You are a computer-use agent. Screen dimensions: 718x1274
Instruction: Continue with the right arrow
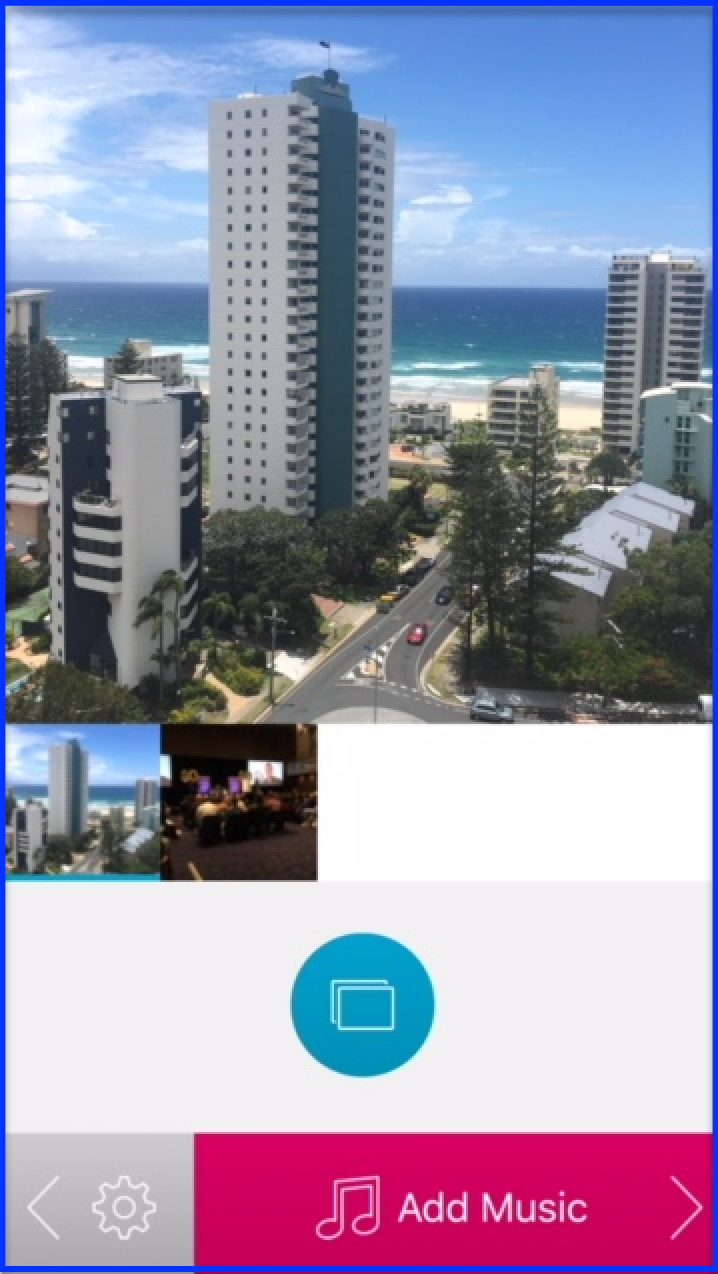pos(686,1208)
